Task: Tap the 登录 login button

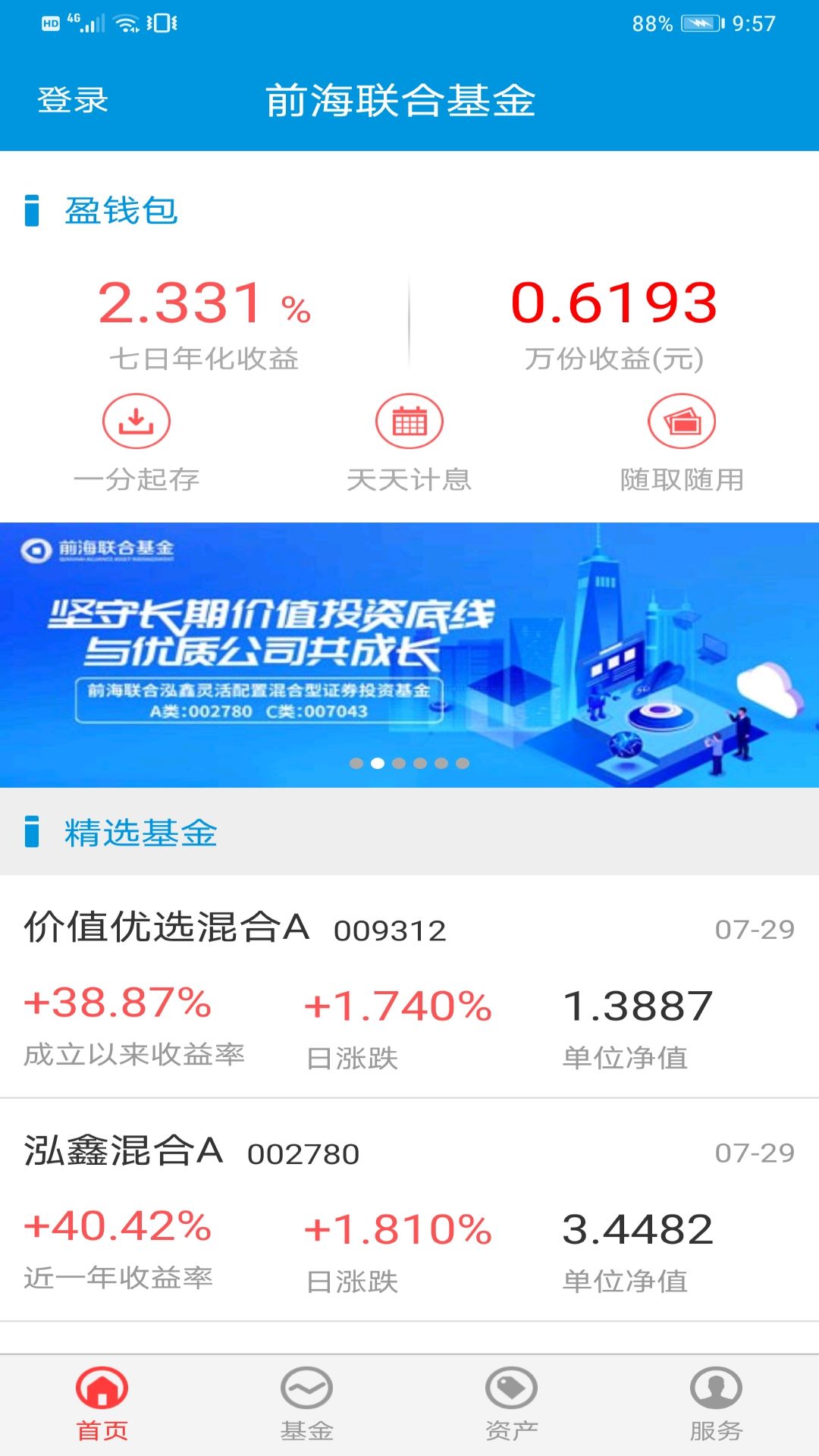Action: 74,99
